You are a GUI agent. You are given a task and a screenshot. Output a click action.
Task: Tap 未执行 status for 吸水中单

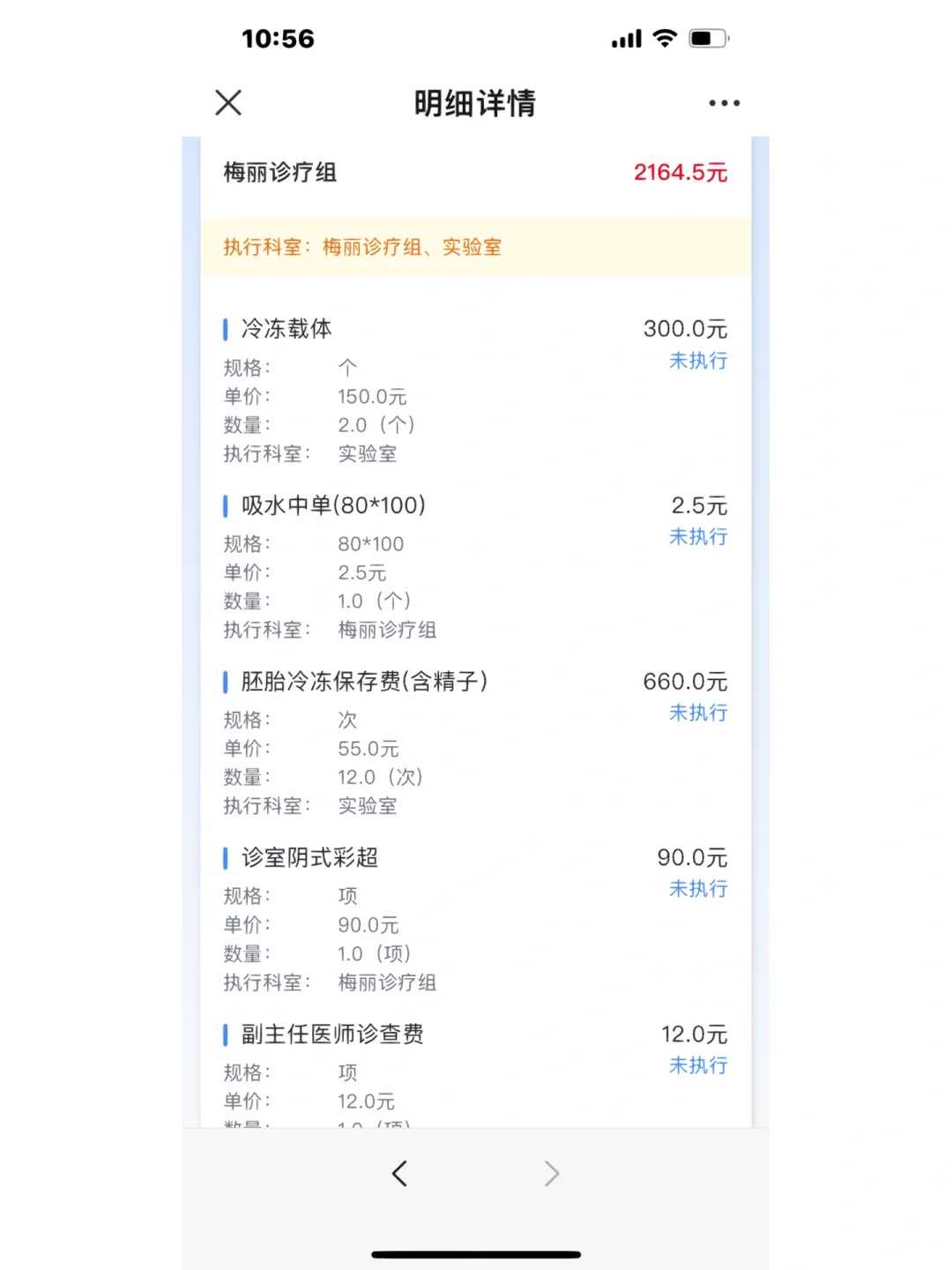tap(698, 537)
